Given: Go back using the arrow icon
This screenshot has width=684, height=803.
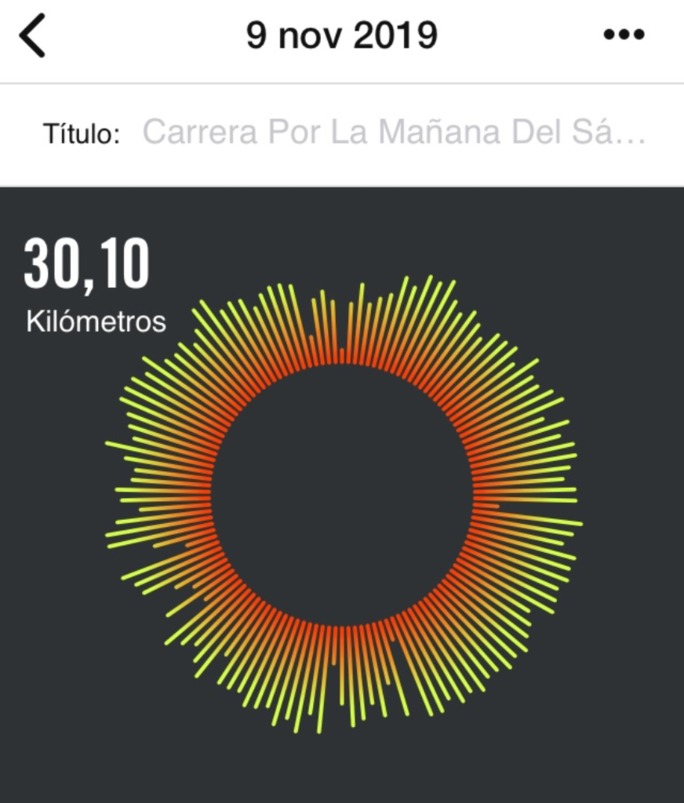Looking at the screenshot, I should tap(33, 37).
